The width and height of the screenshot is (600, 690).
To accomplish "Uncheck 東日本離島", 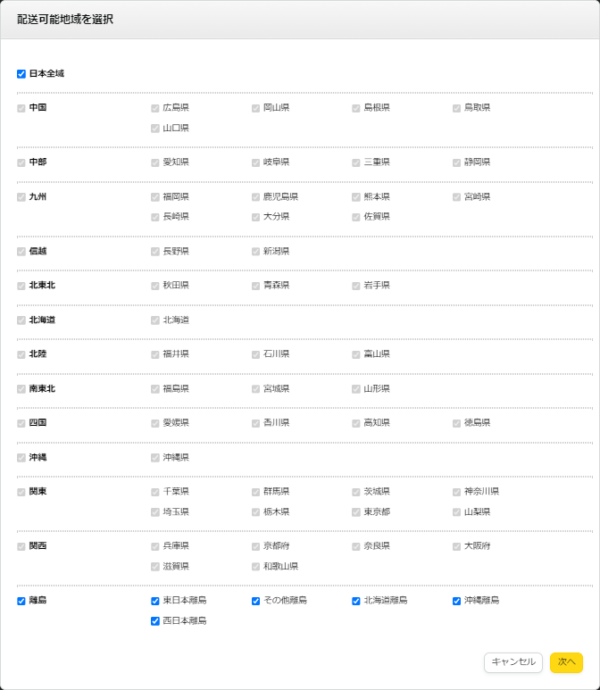I will (x=155, y=601).
